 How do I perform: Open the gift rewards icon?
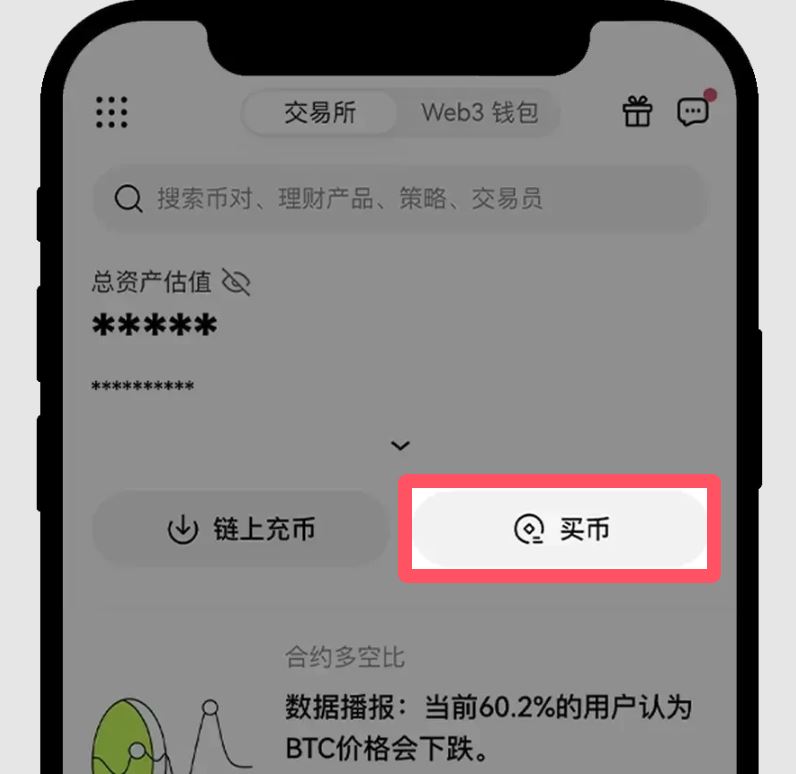pos(637,112)
